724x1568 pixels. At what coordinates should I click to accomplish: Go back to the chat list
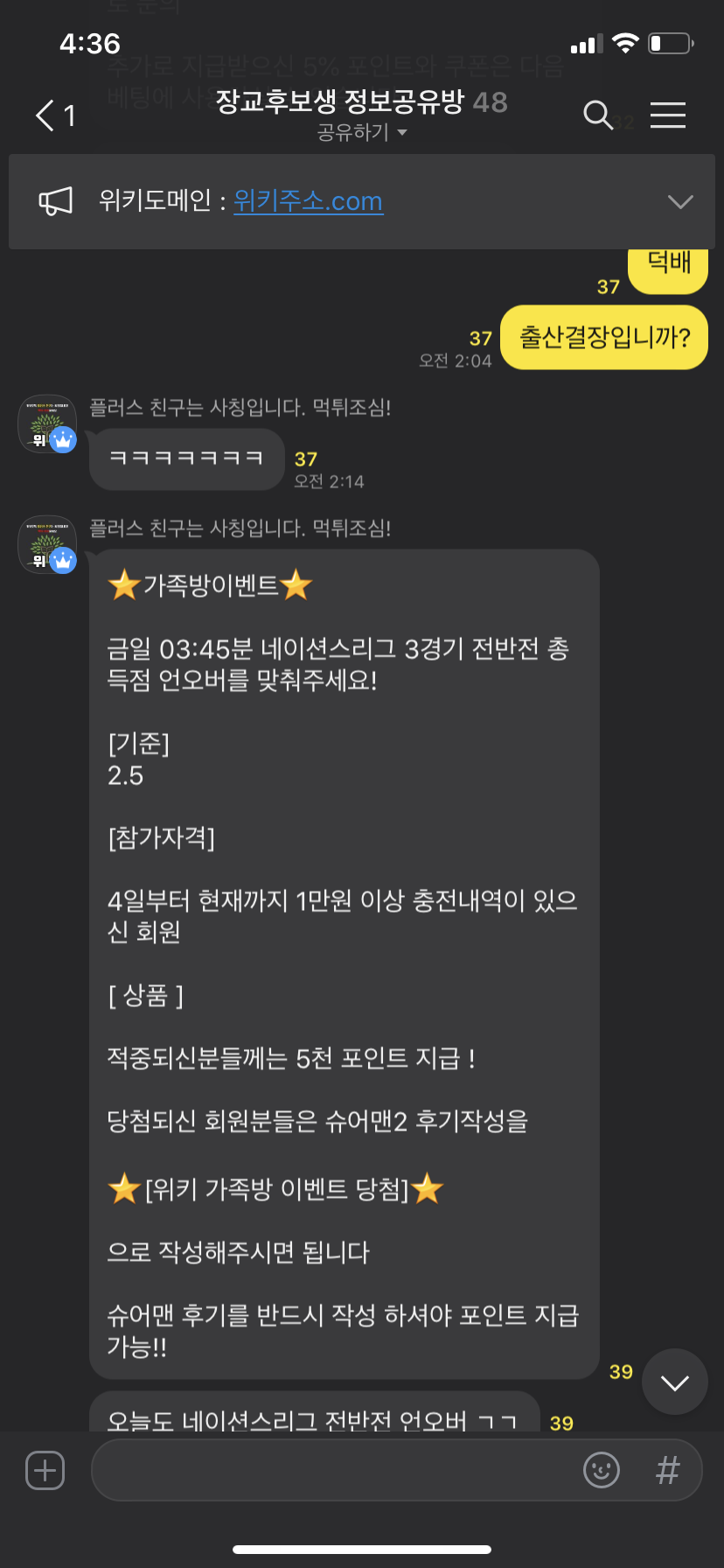54,115
